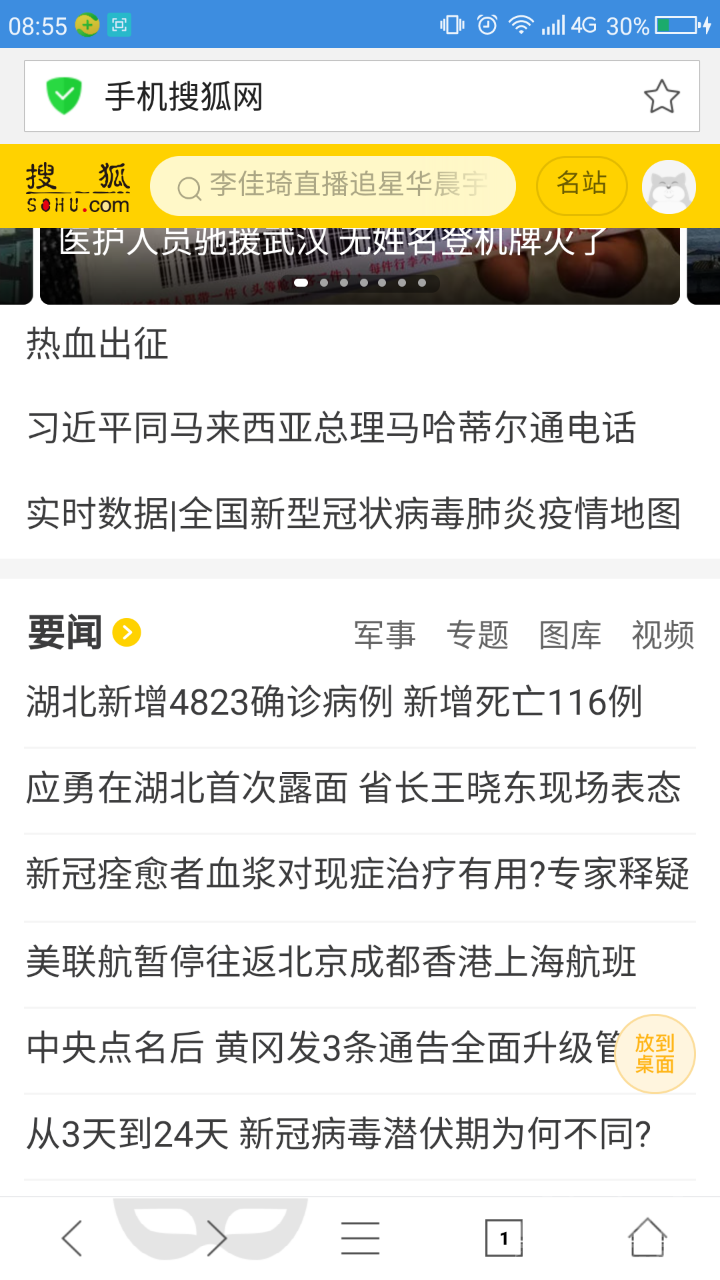
Task: Read 应勇在湖北首次露面 article
Action: coord(353,789)
